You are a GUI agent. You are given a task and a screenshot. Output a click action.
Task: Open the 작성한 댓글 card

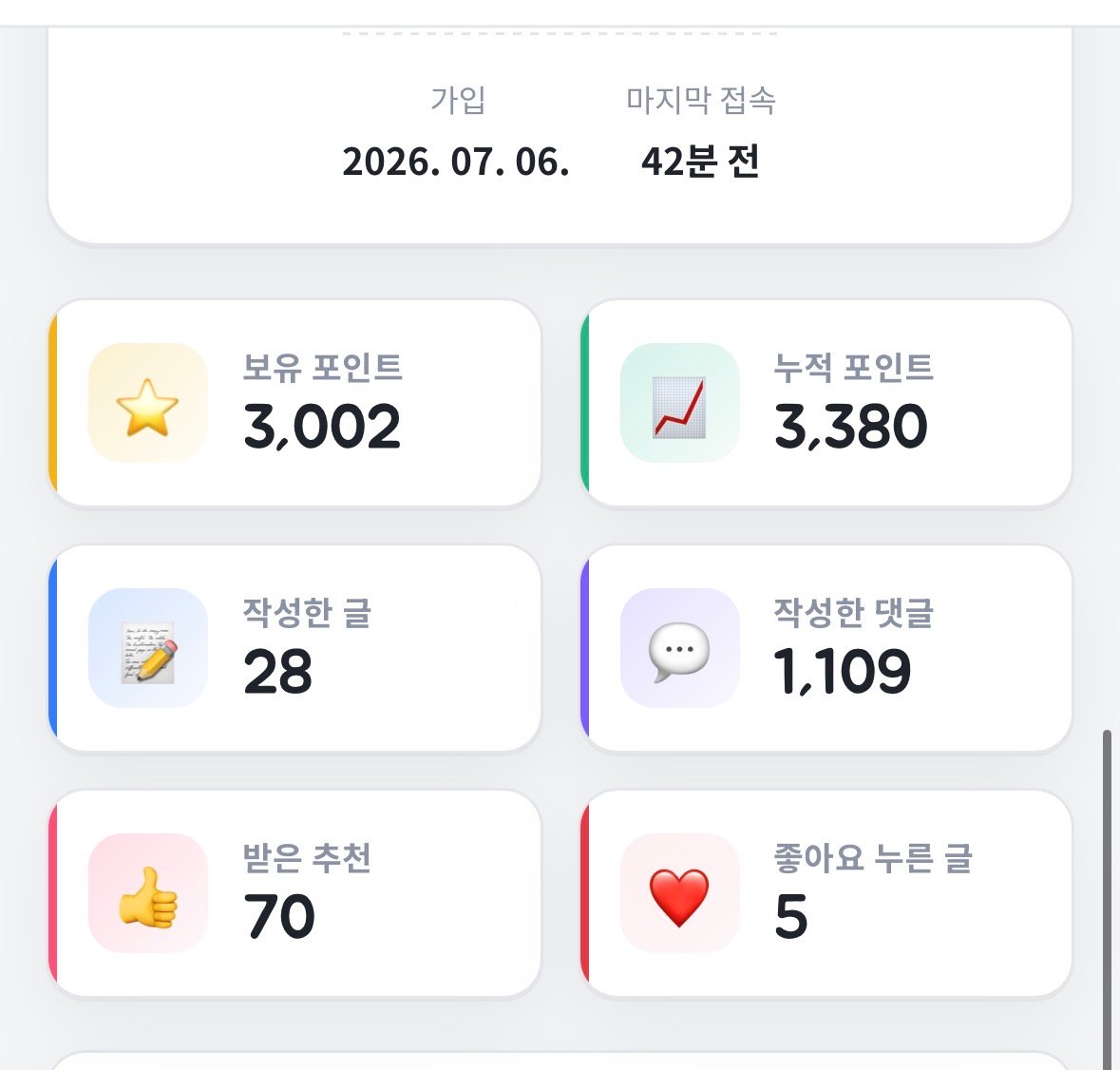826,648
